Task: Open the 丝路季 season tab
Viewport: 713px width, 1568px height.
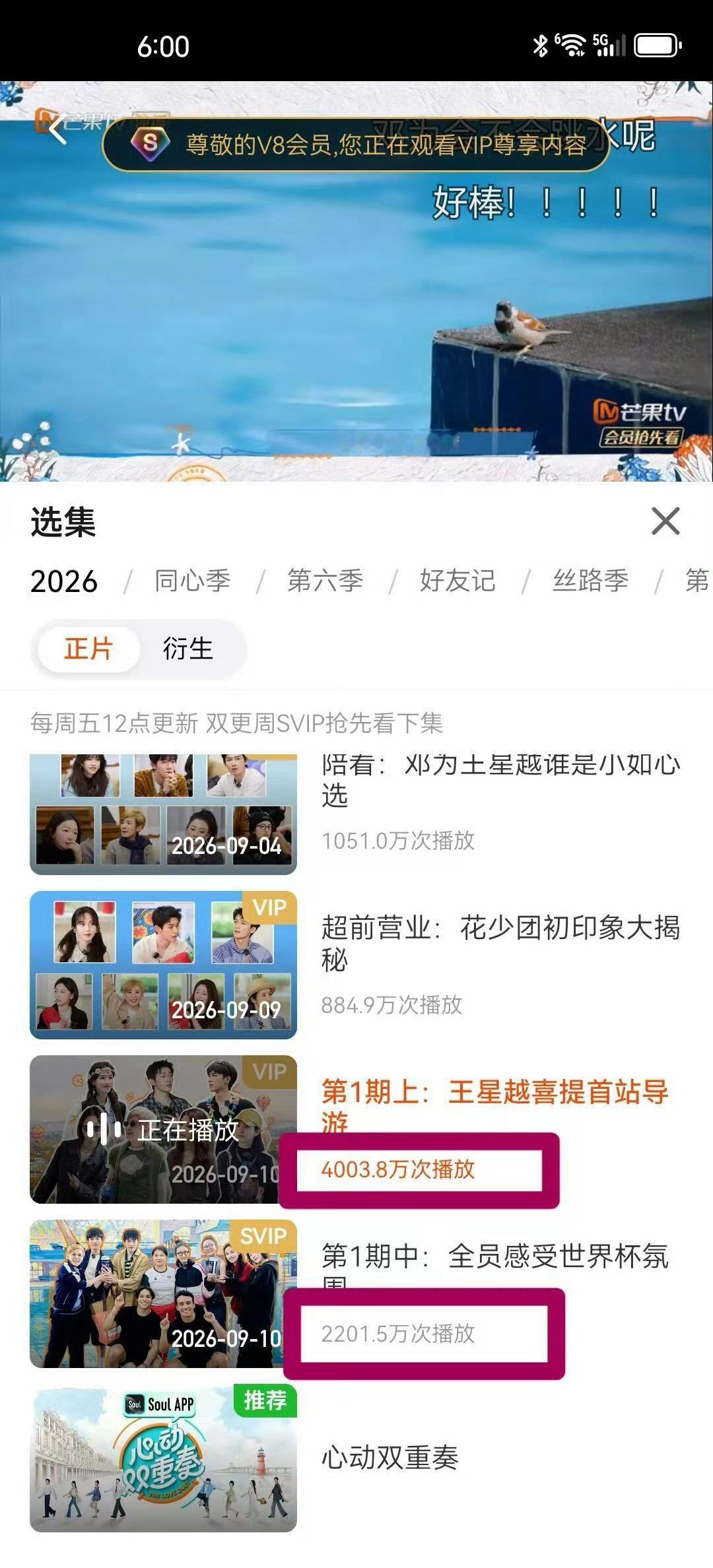Action: (x=590, y=581)
